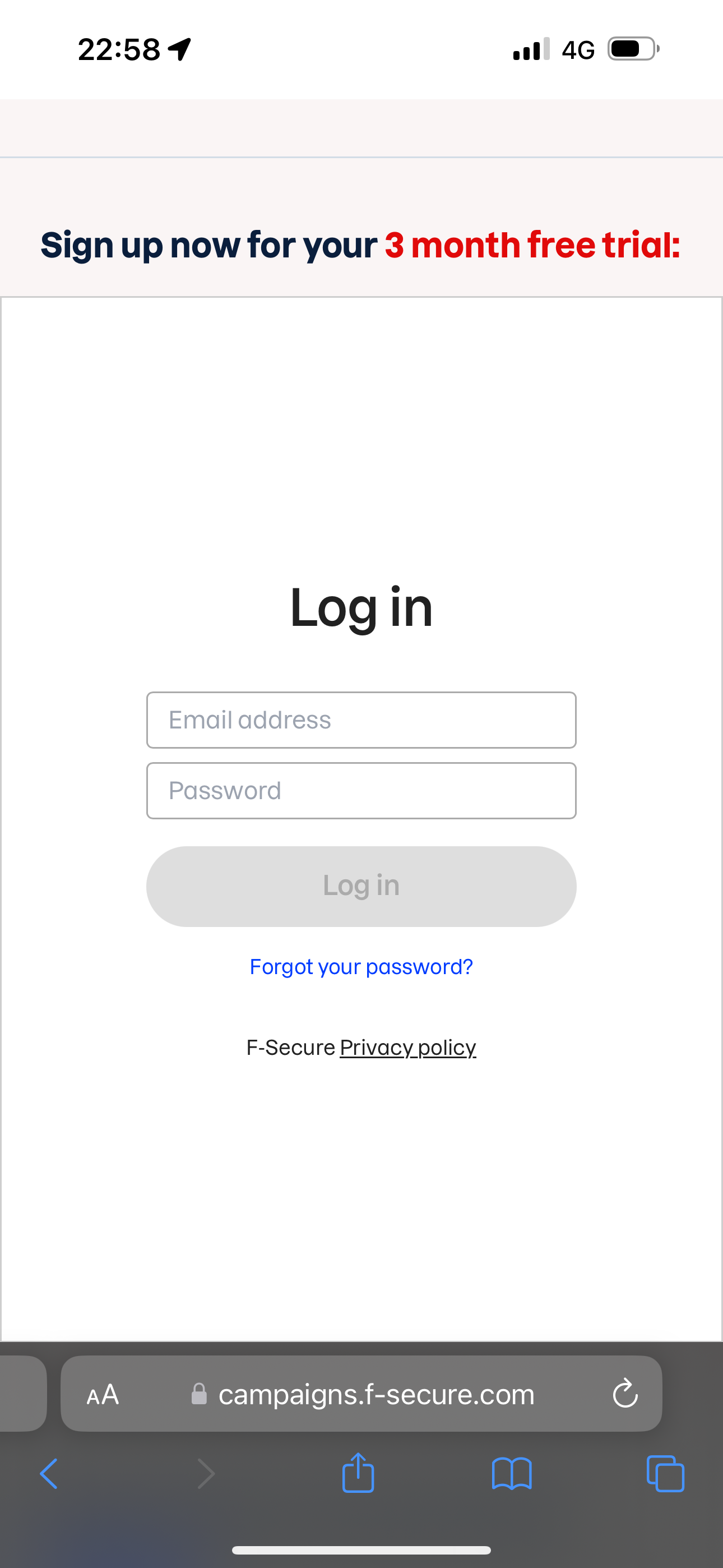Go back to the previous page

tap(49, 1474)
